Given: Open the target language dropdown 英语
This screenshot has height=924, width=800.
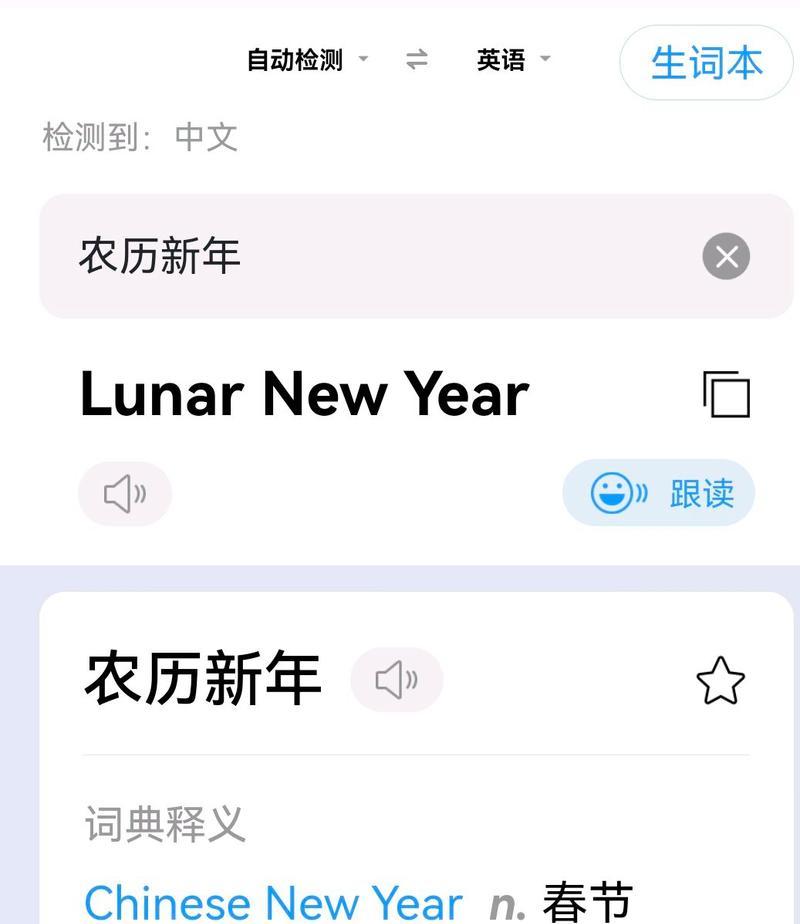Looking at the screenshot, I should [x=513, y=60].
